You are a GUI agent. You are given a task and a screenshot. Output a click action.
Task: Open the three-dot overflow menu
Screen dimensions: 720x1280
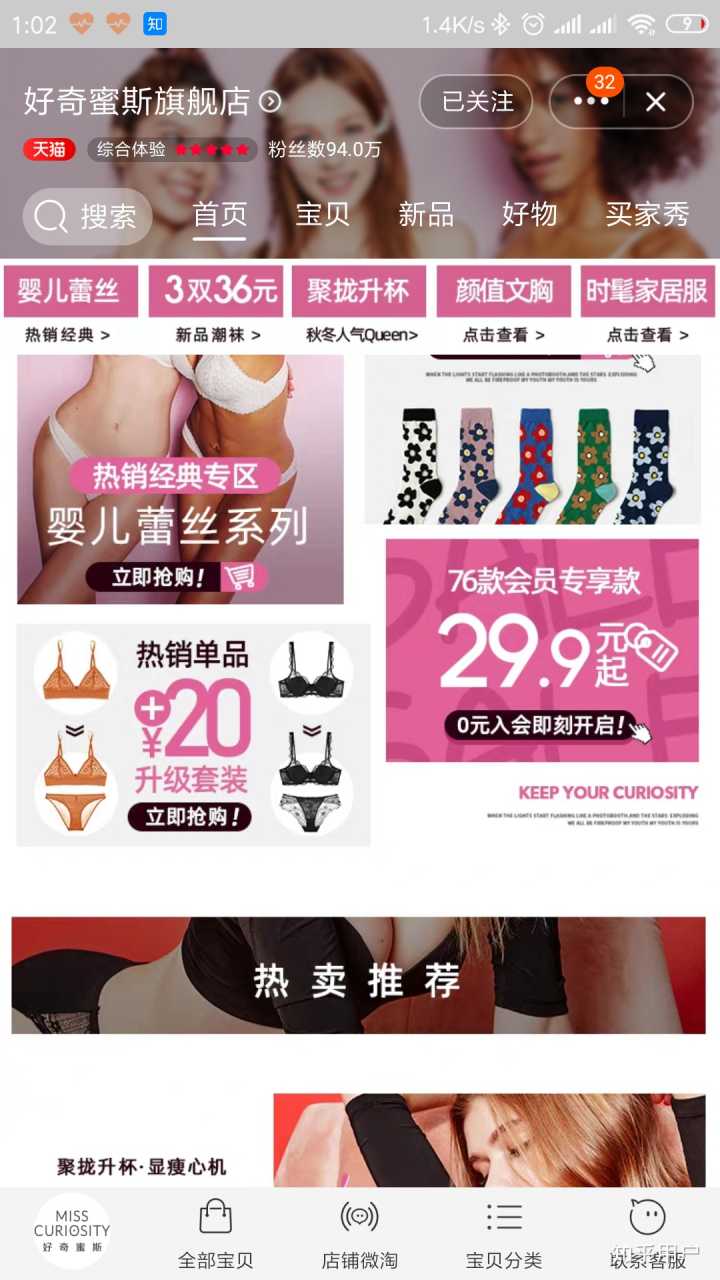click(590, 101)
